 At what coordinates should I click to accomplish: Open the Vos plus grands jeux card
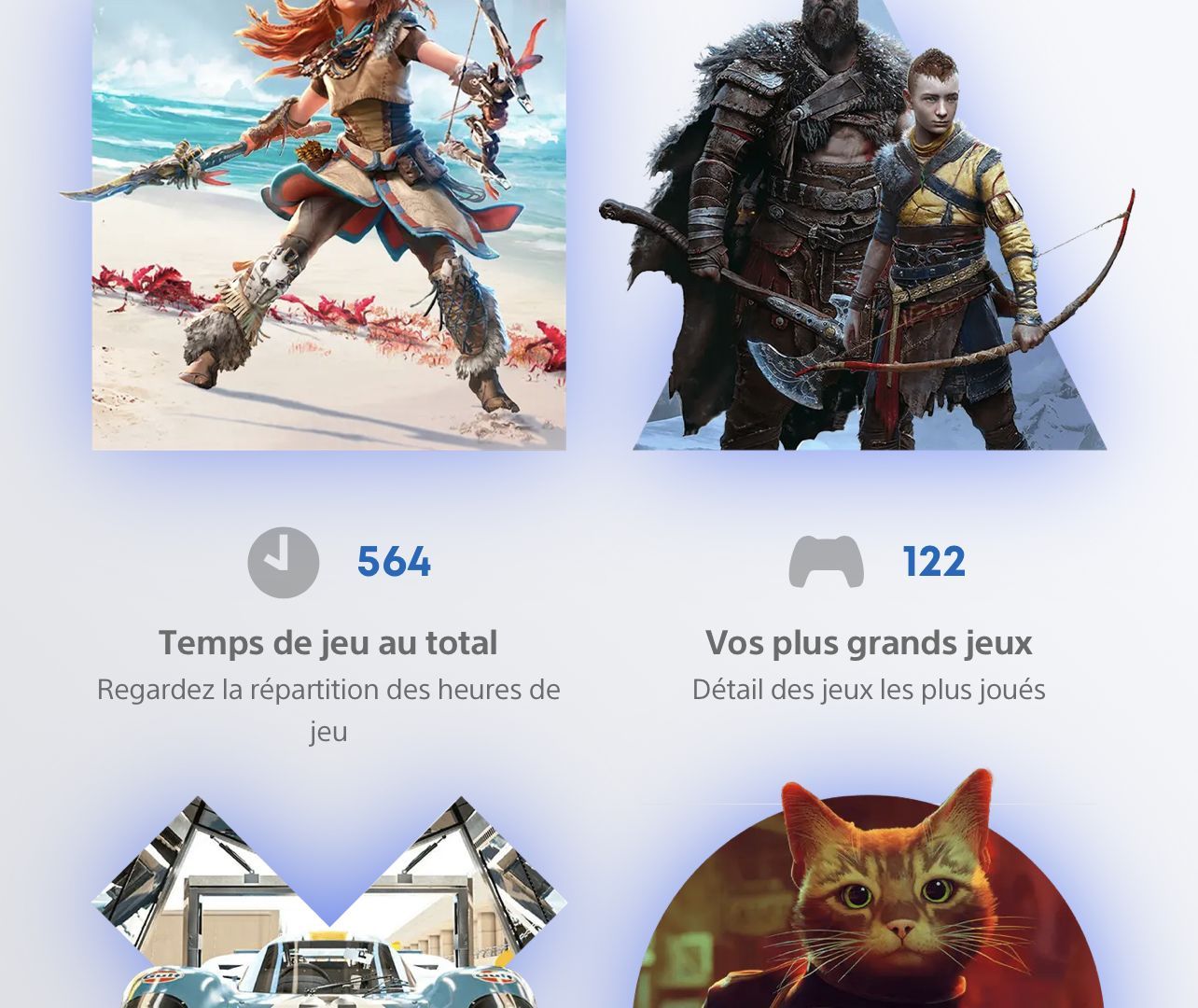pyautogui.click(x=869, y=642)
